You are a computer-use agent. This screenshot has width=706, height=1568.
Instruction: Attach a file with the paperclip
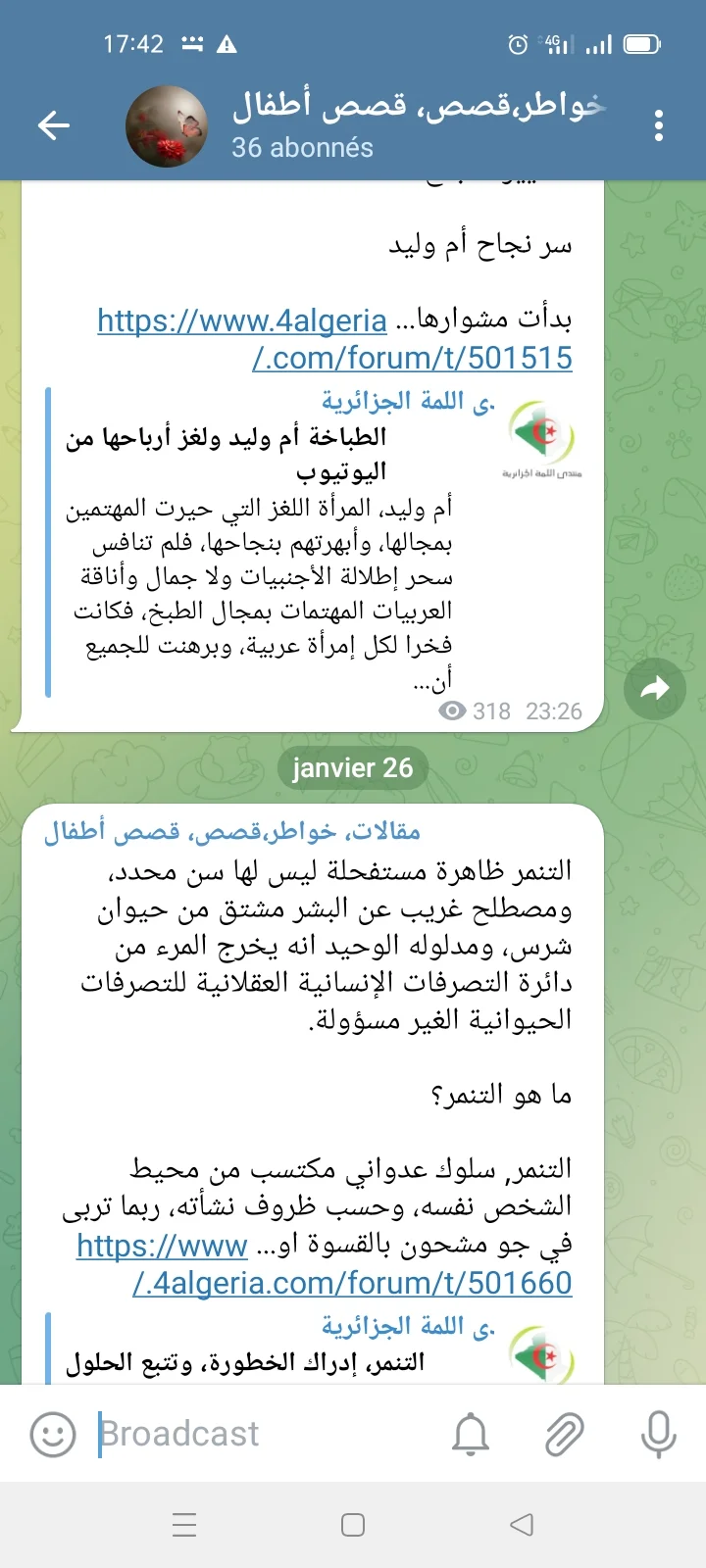[565, 1435]
